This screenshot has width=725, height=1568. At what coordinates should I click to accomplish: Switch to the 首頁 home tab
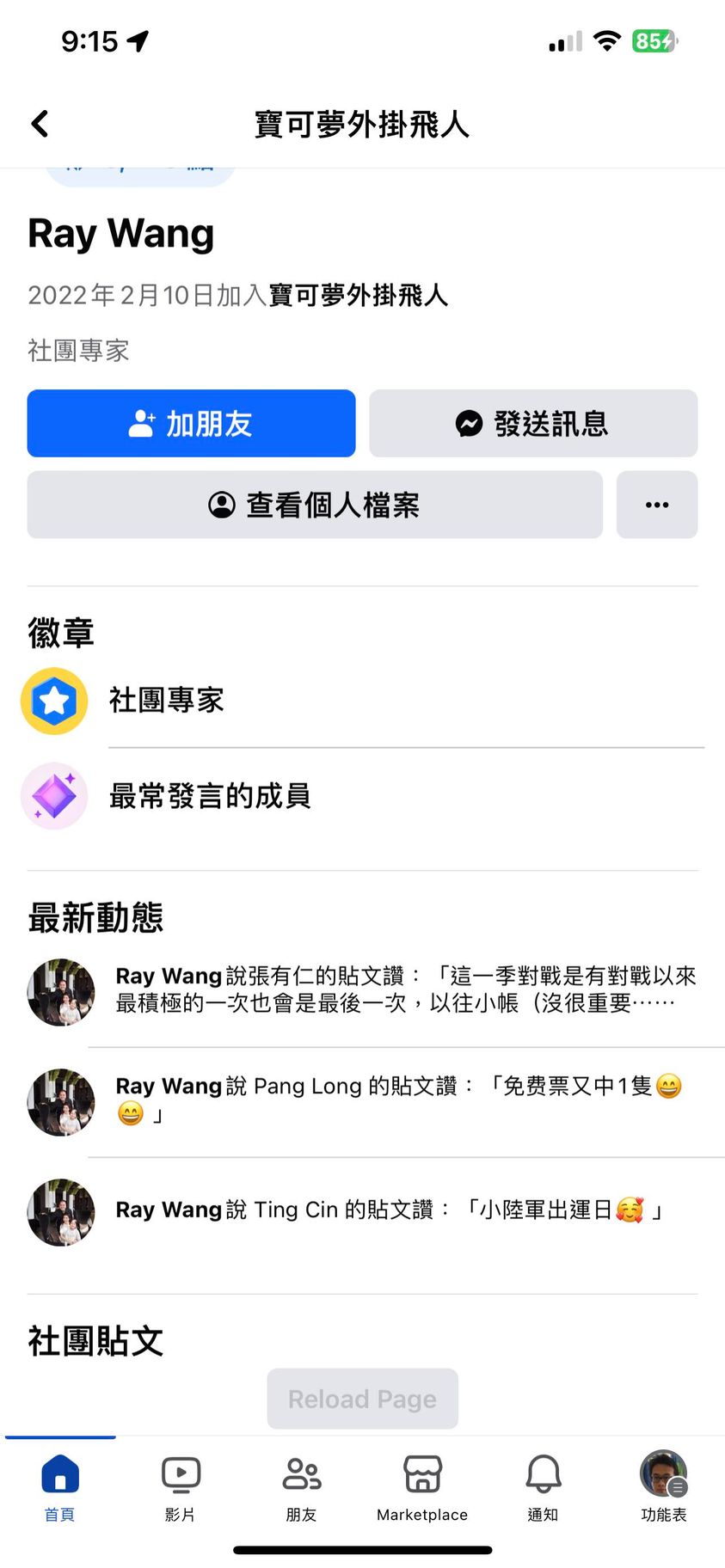59,1488
